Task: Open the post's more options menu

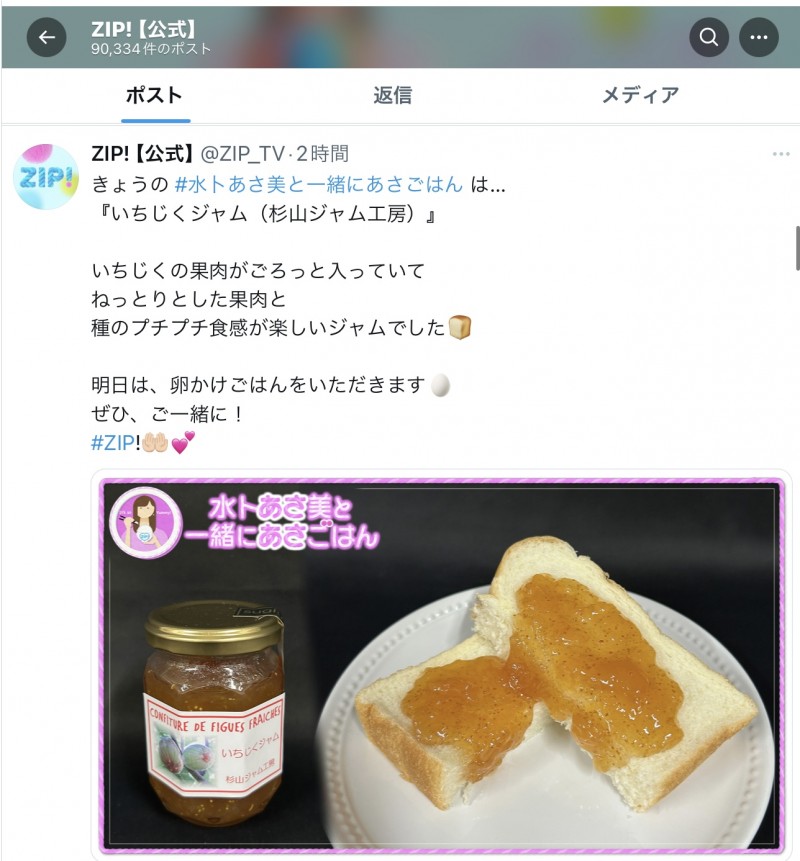Action: (x=781, y=154)
